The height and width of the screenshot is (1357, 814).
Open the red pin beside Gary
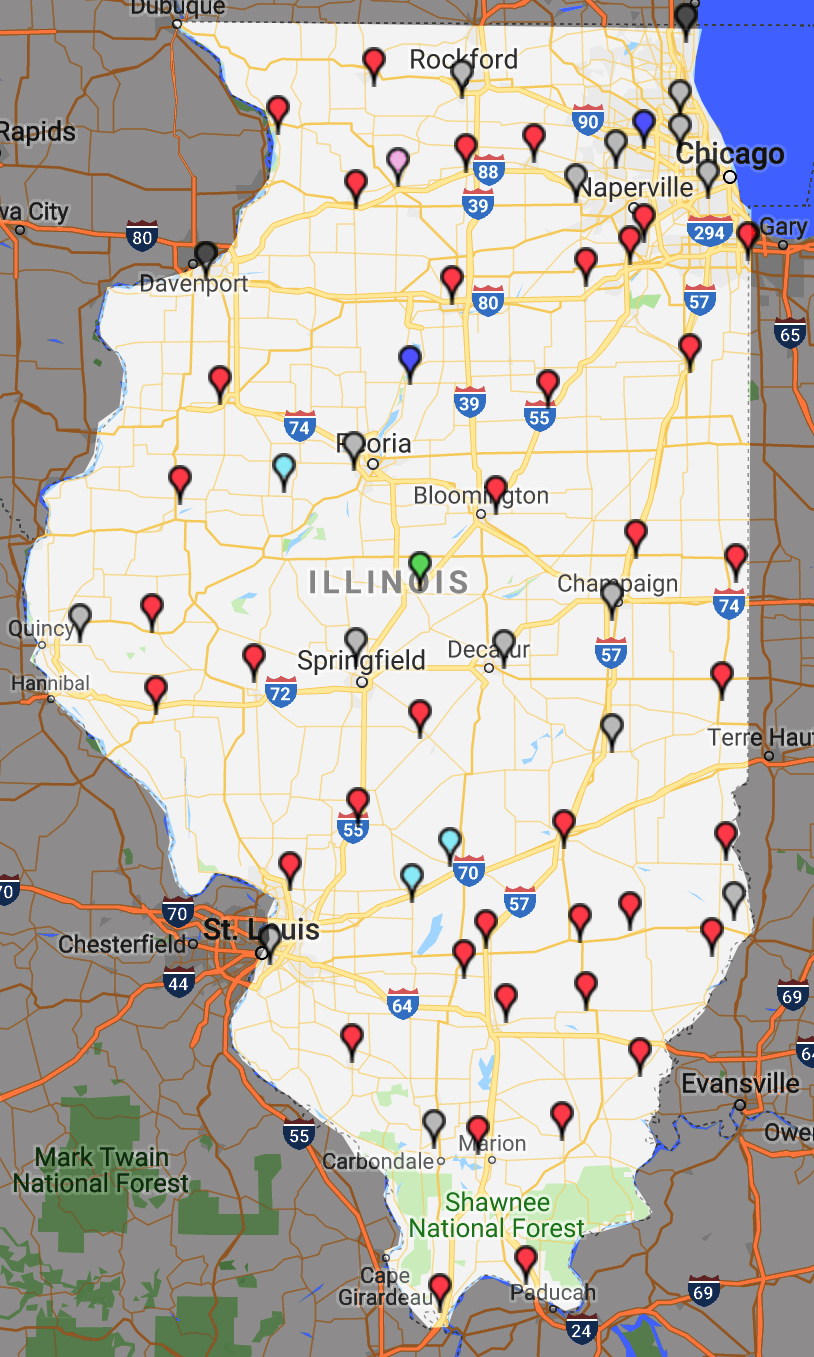(748, 239)
